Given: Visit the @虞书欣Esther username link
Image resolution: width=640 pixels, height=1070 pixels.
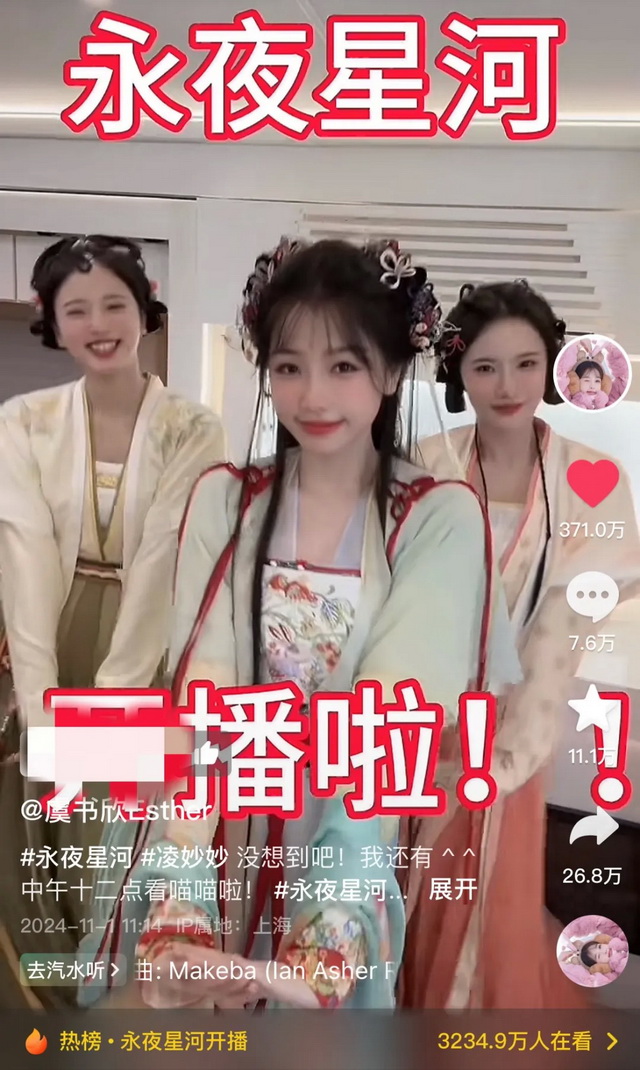Looking at the screenshot, I should [x=116, y=810].
